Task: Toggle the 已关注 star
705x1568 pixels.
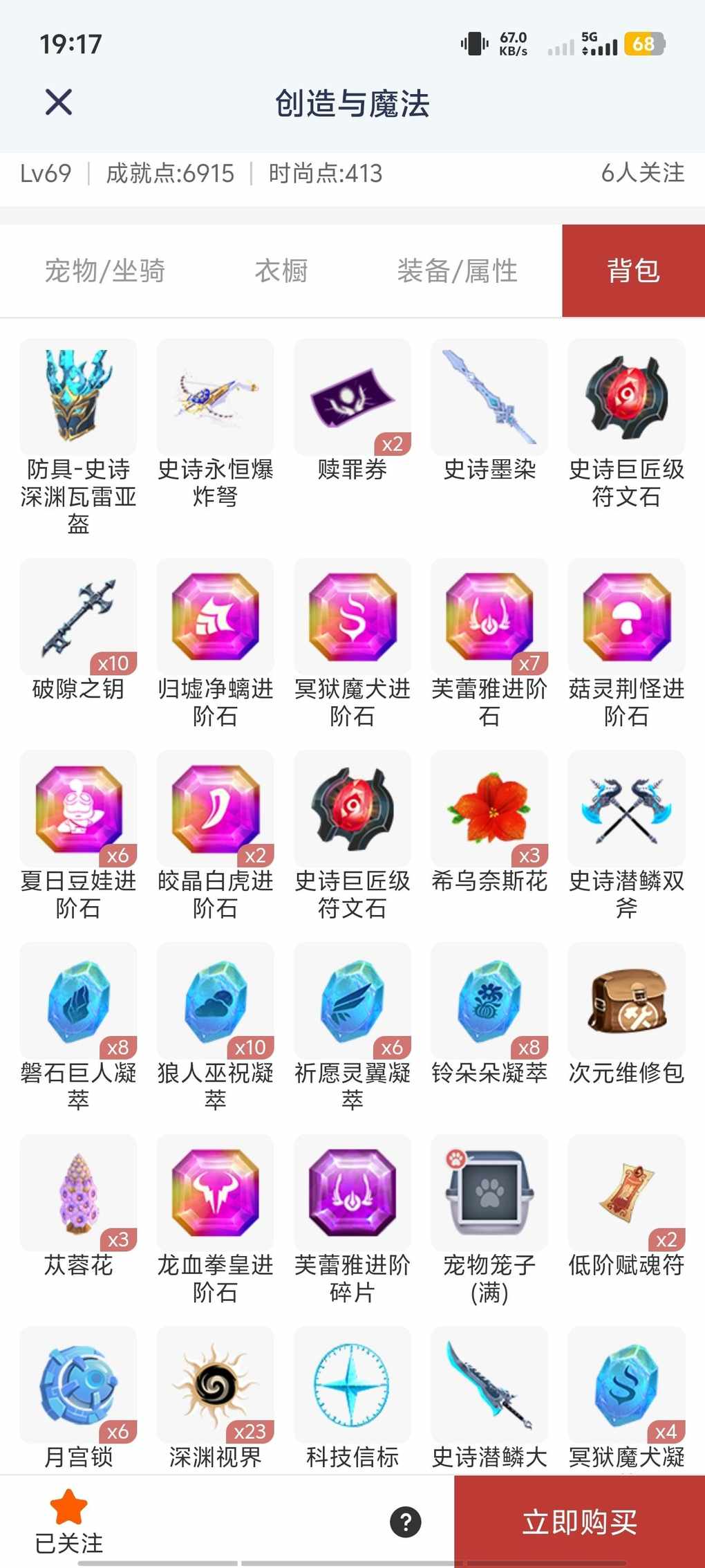Action: click(68, 1508)
